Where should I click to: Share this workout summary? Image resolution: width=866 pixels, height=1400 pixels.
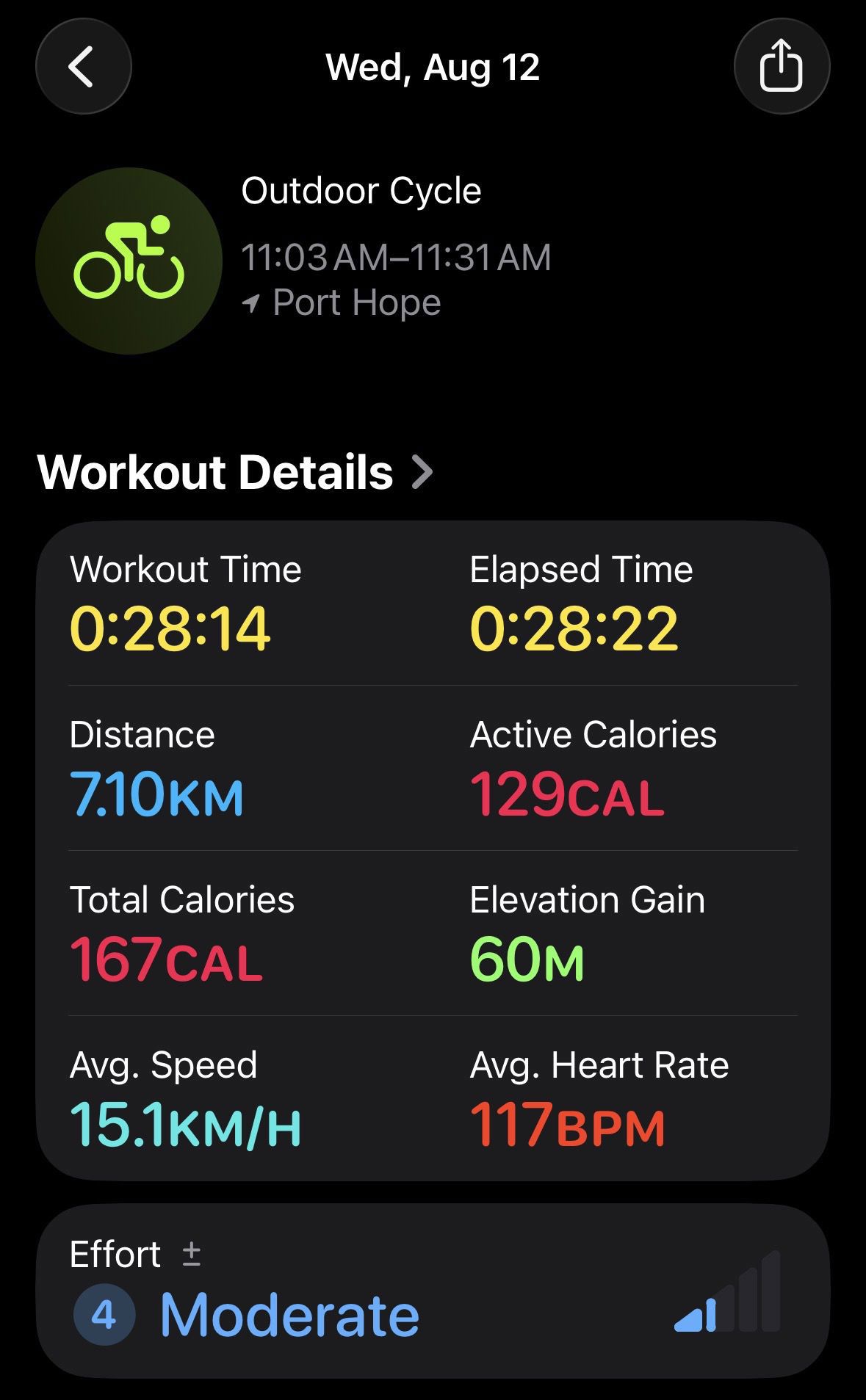(782, 67)
